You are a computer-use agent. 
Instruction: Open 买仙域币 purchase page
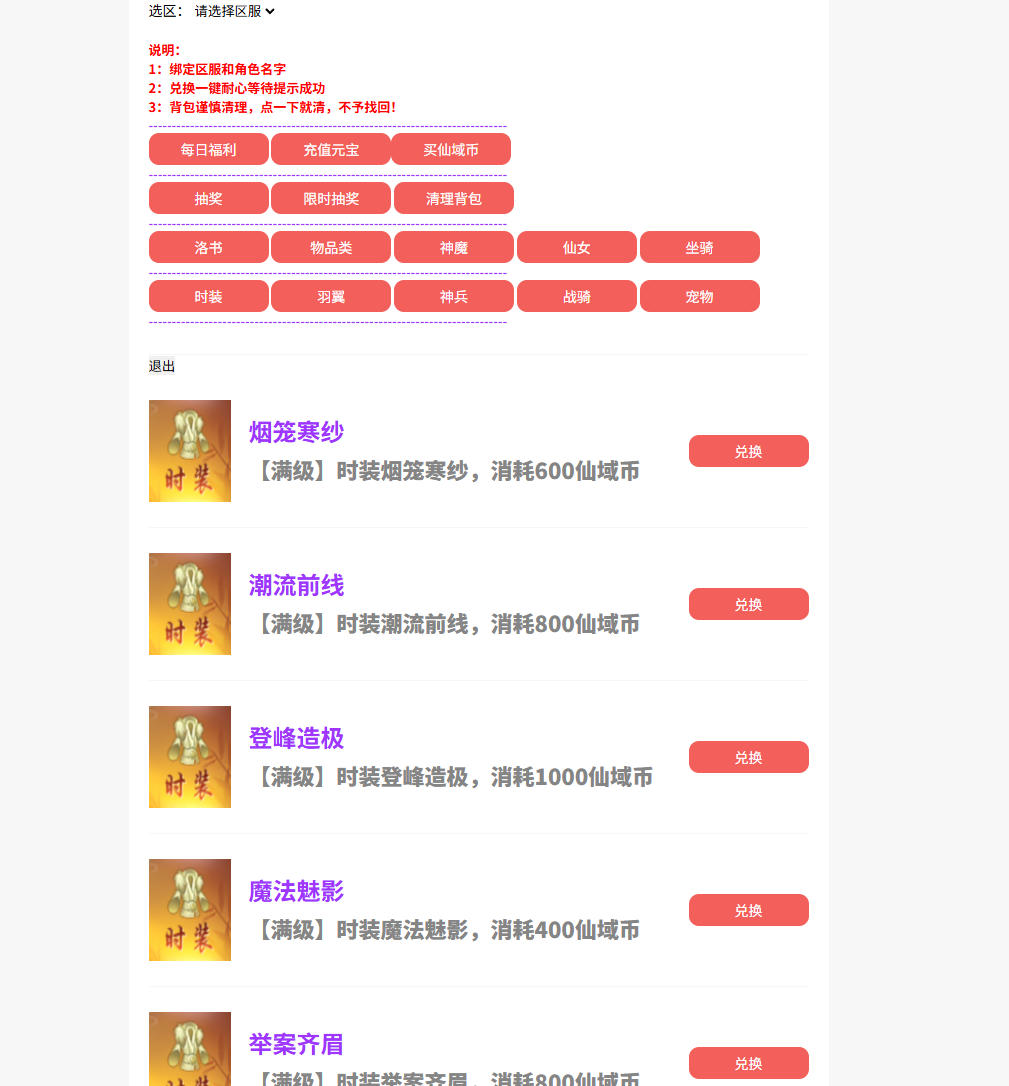pos(450,149)
